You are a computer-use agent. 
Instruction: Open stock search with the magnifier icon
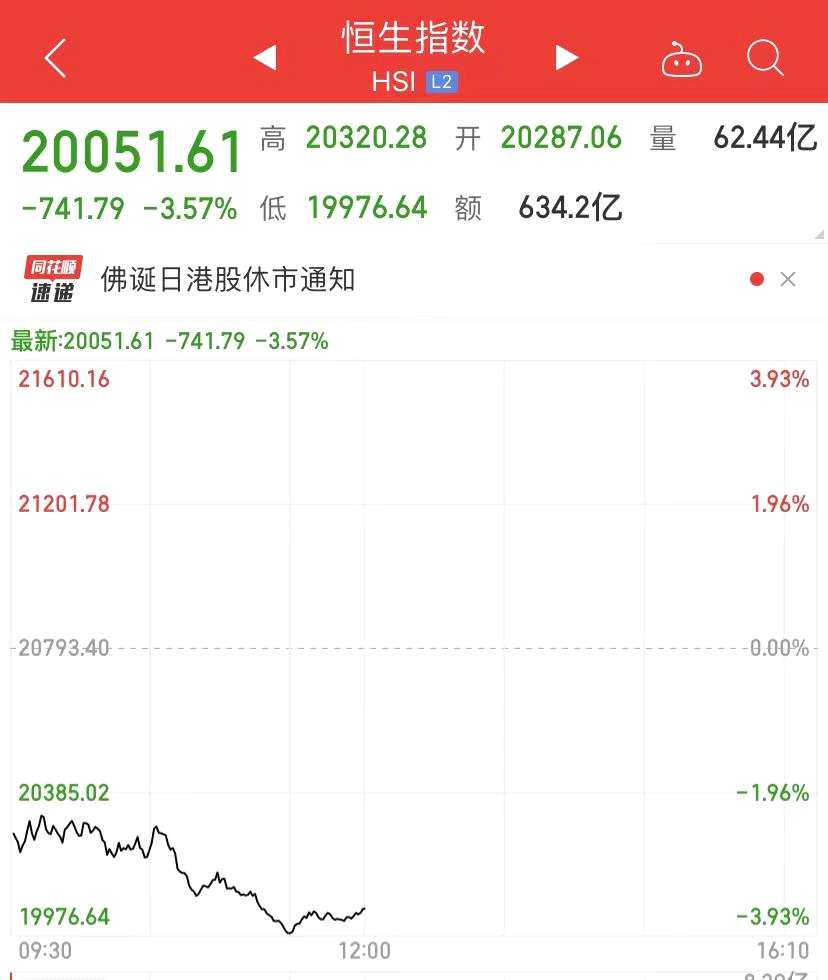coord(765,58)
